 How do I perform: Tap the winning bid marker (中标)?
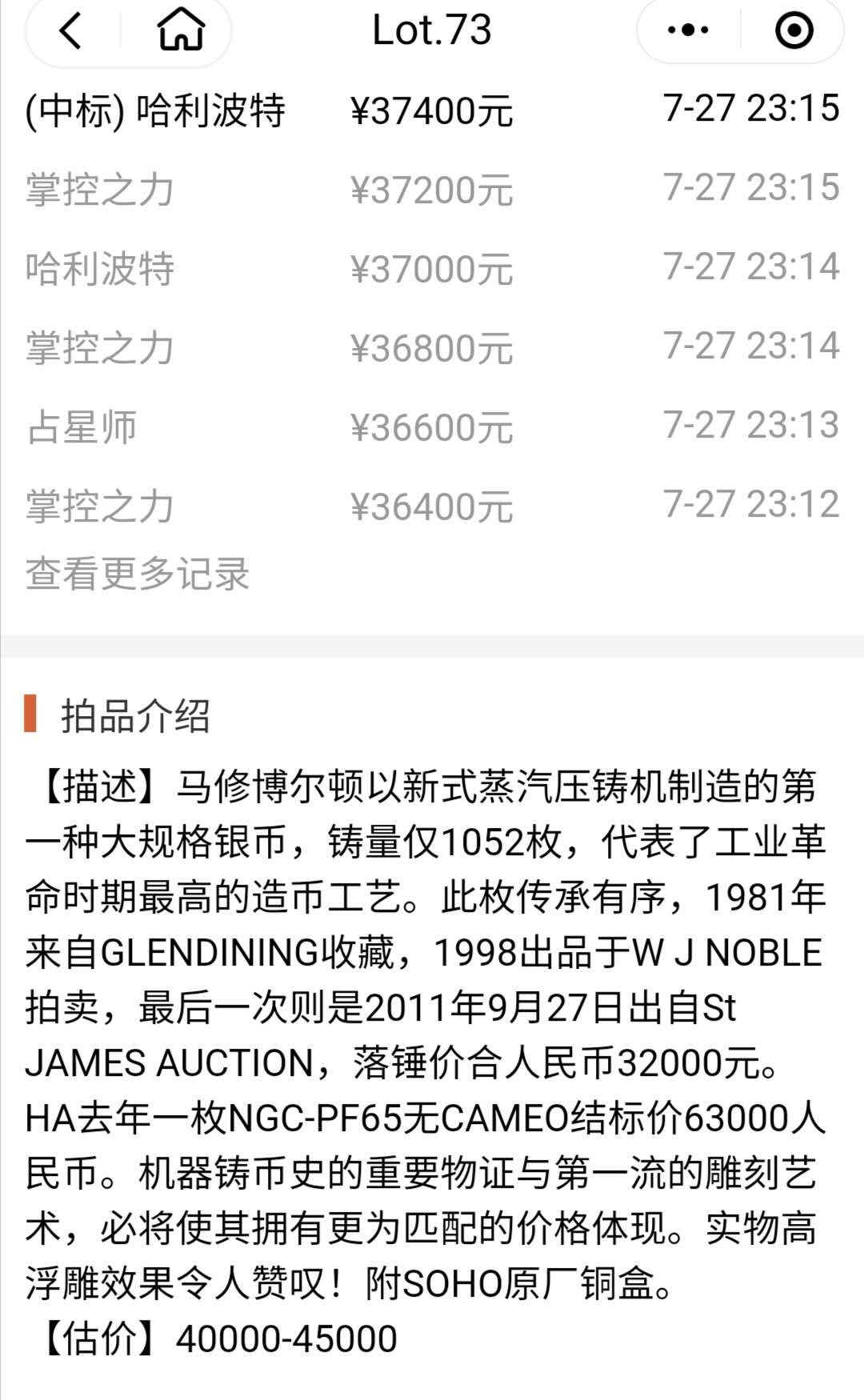tap(76, 112)
